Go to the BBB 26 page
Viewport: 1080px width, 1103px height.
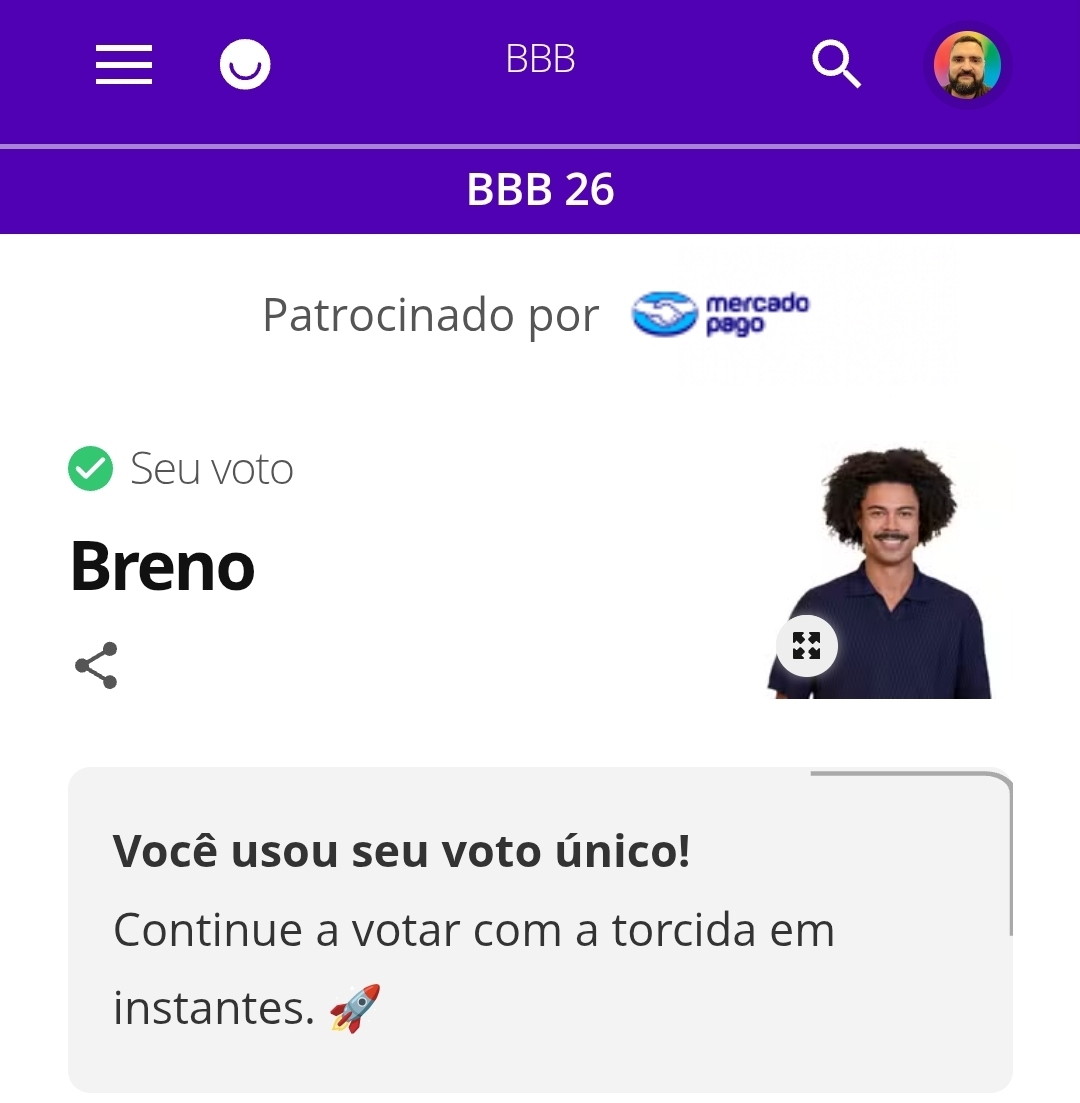[540, 190]
